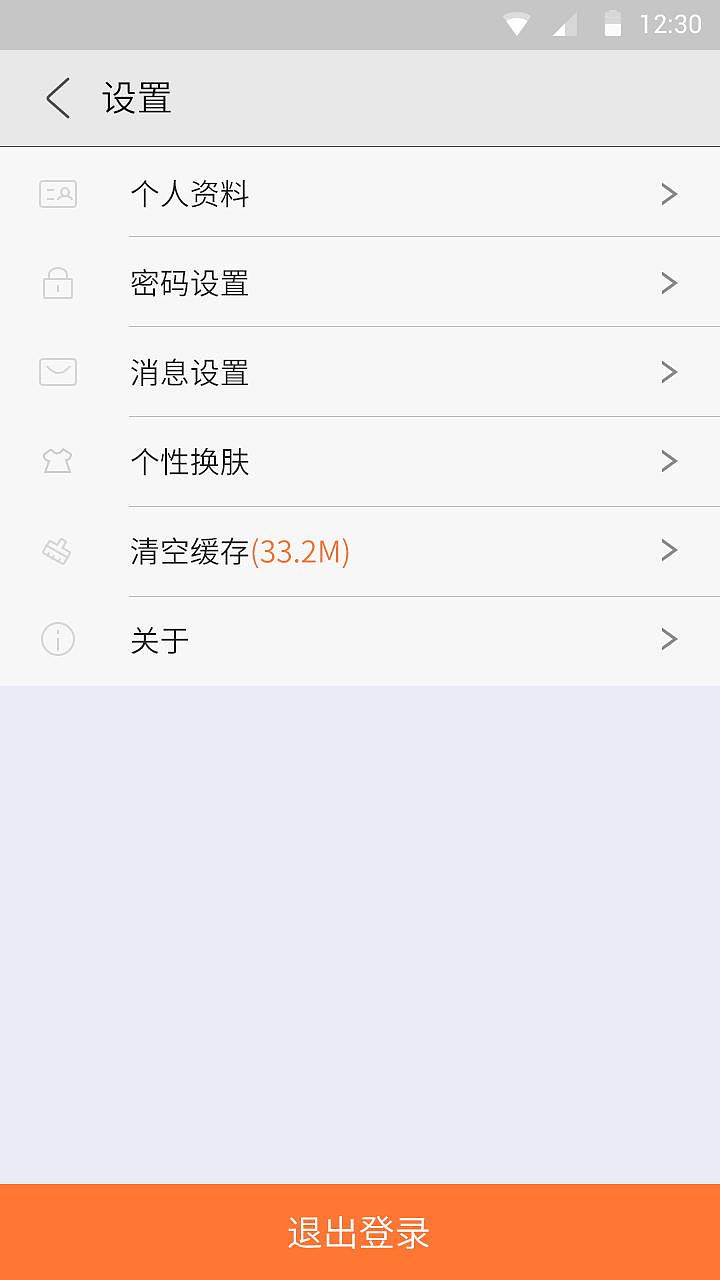The image size is (720, 1280).
Task: Open the 消息设置 menu entry
Action: [190, 372]
